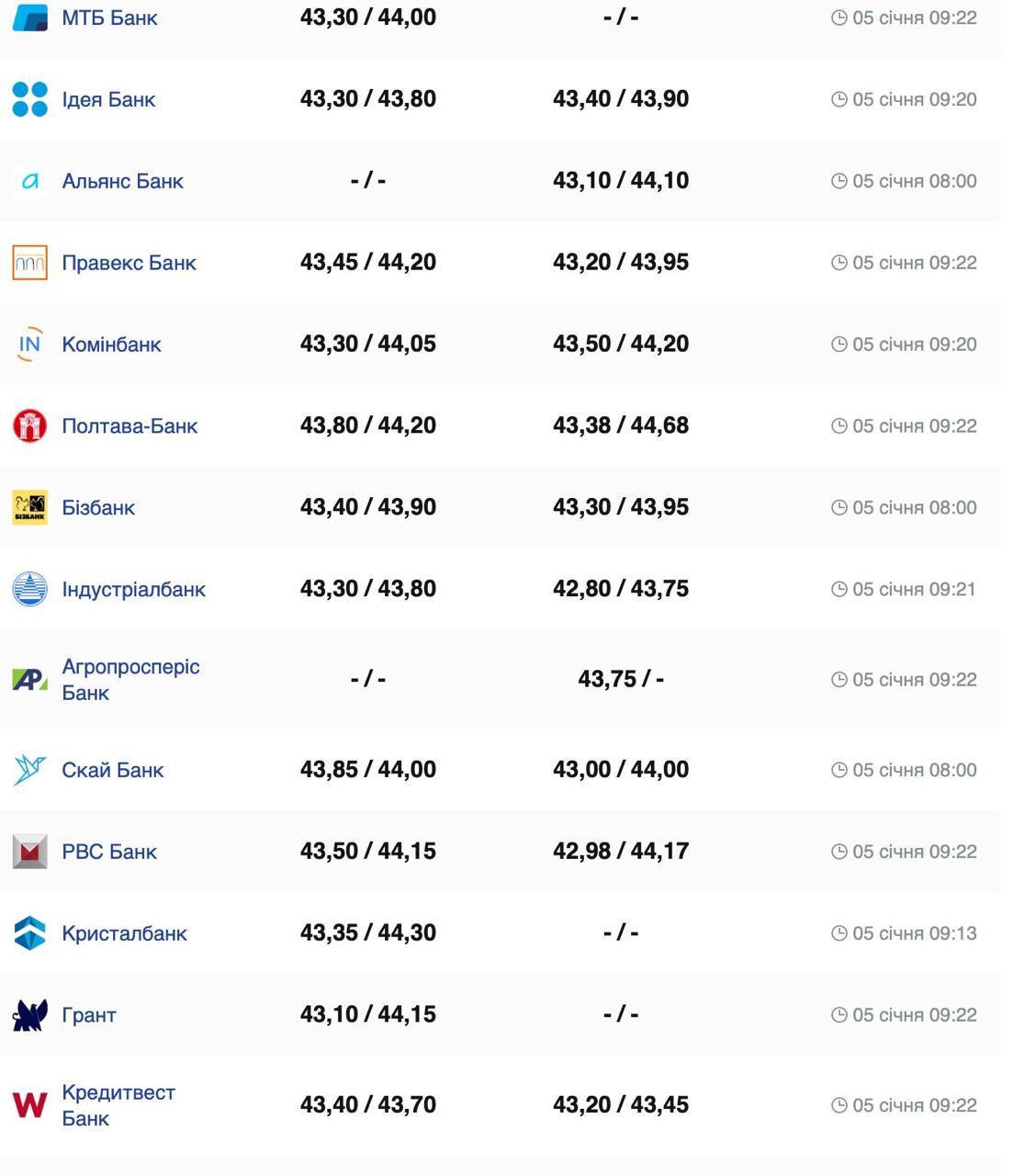Viewport: 1013px width, 1176px height.
Task: Select Скай Банк link
Action: point(112,770)
